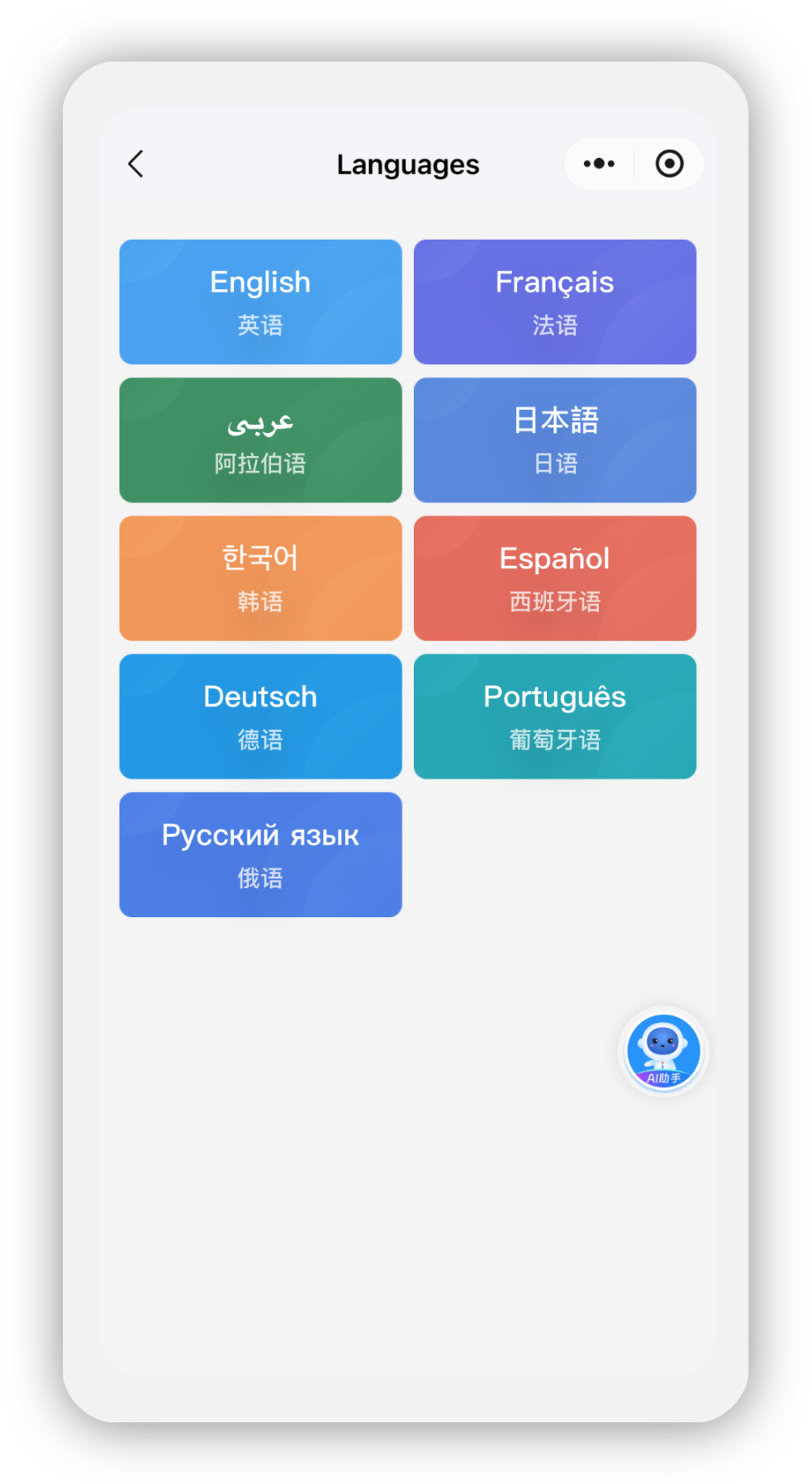
Task: Close the mini program via circle icon
Action: pos(669,164)
